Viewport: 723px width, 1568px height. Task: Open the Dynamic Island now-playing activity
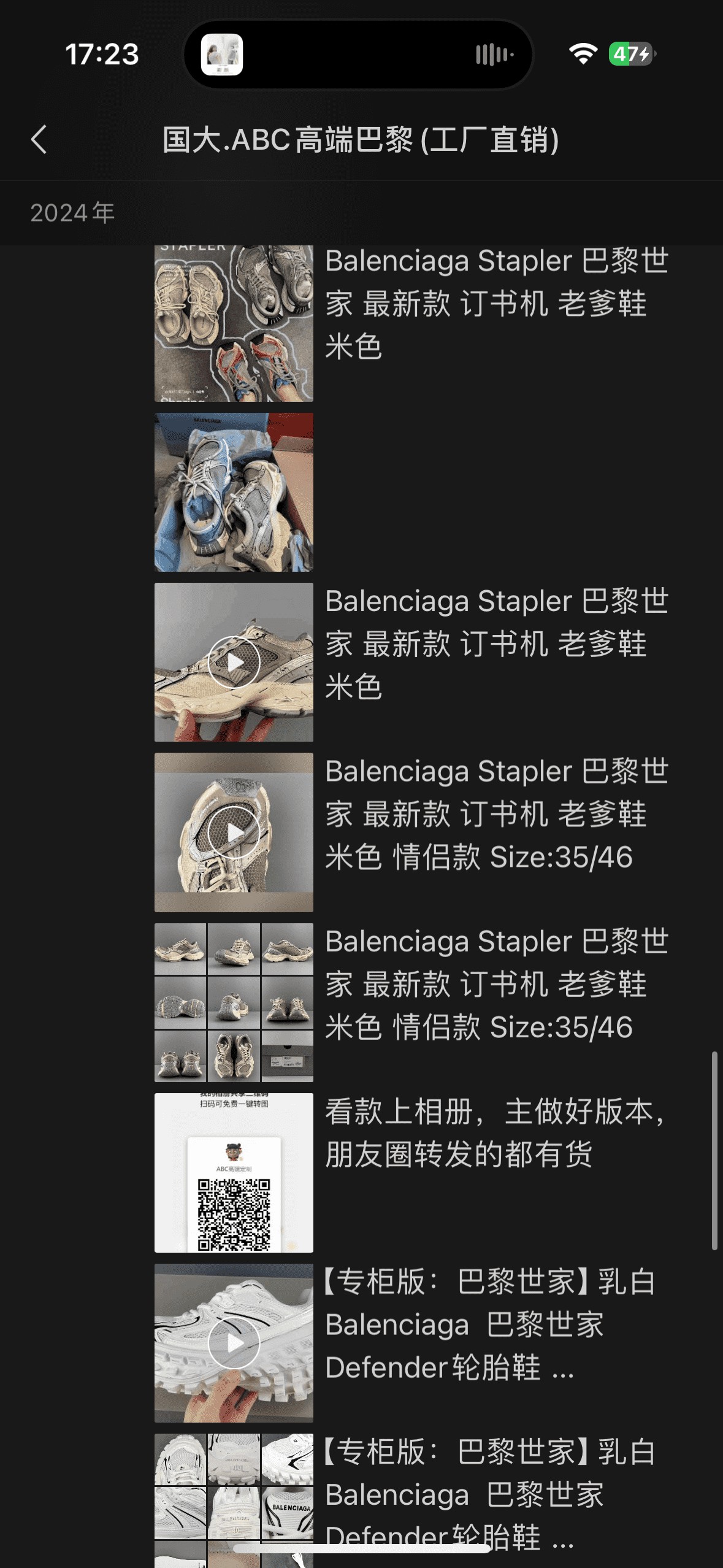(358, 55)
